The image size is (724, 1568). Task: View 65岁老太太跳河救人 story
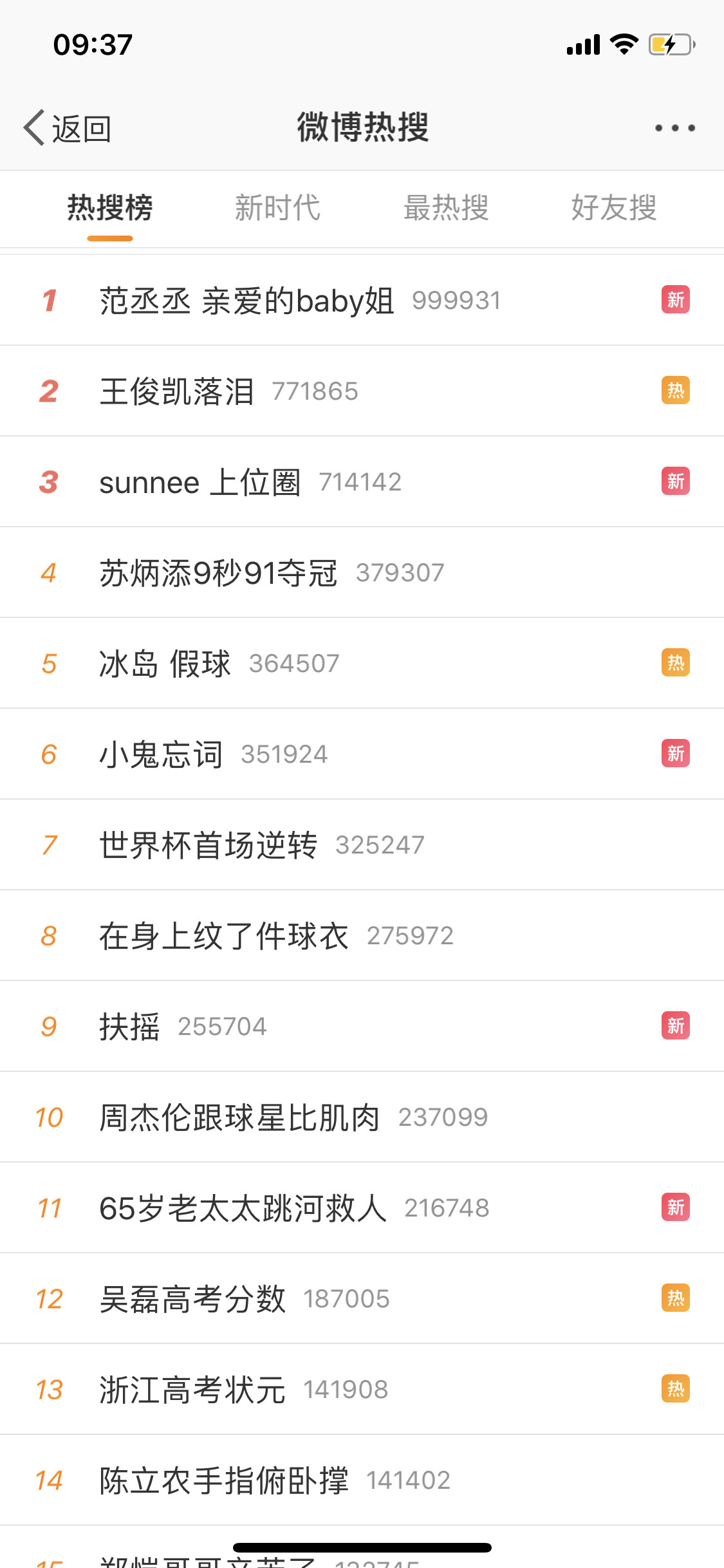(243, 1208)
